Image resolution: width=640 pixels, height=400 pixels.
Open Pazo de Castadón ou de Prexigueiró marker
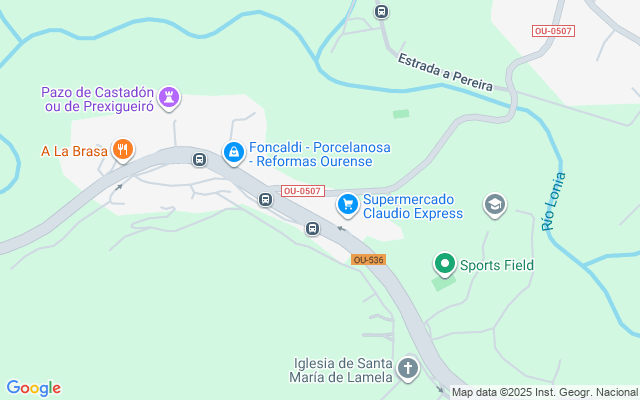tap(172, 97)
